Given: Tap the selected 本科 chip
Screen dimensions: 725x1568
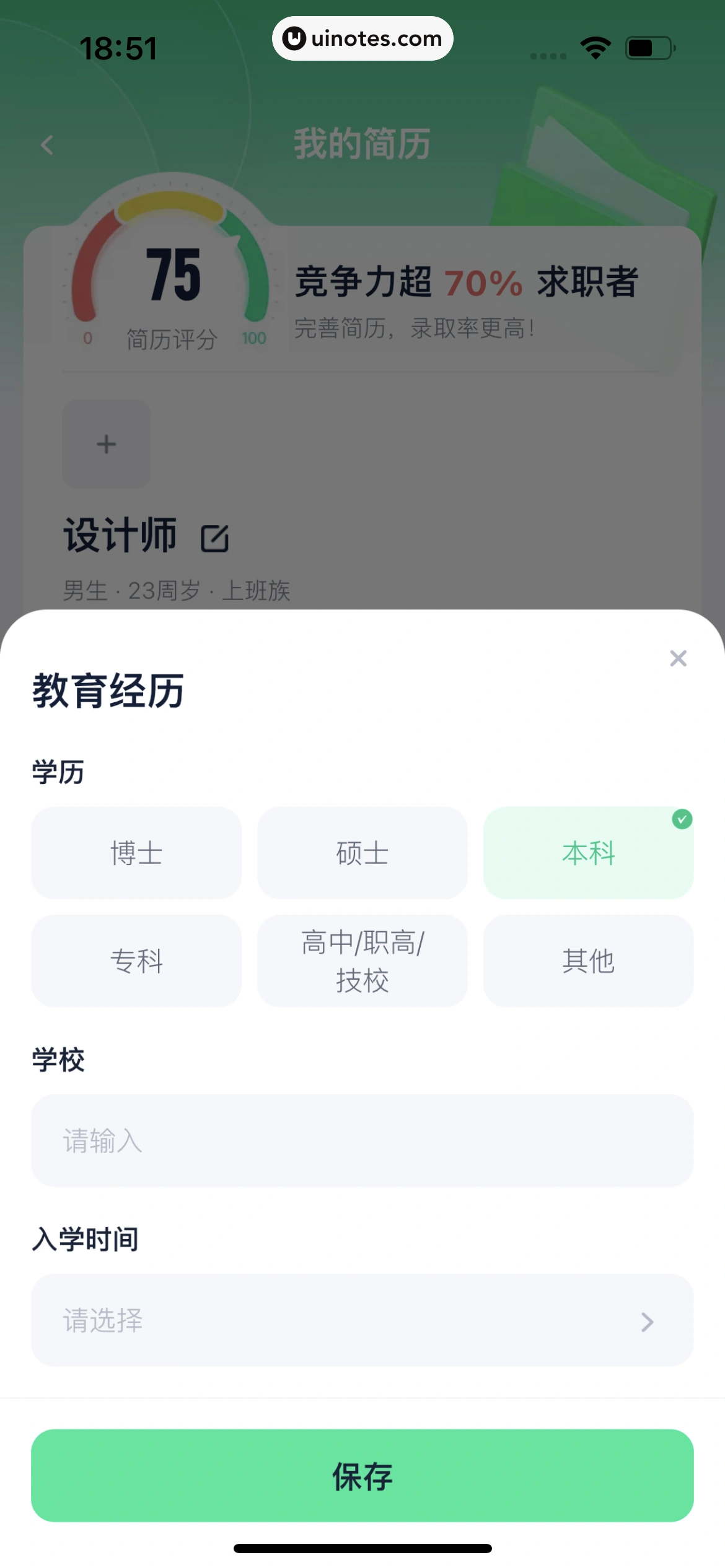Looking at the screenshot, I should [x=587, y=853].
